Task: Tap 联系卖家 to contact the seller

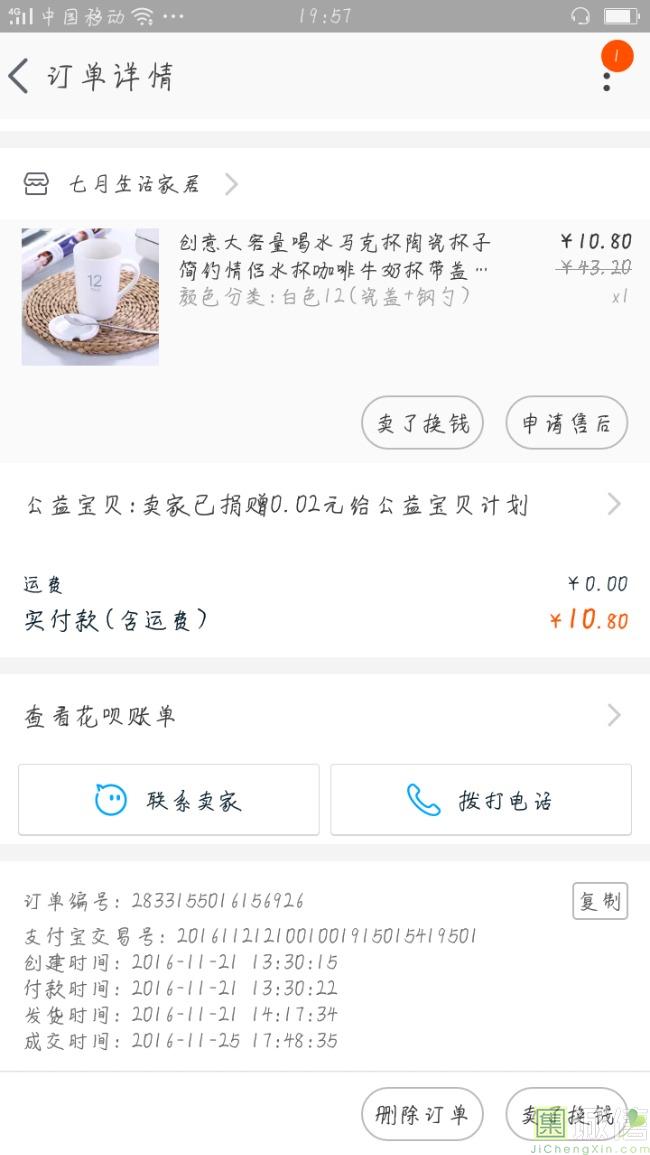Action: (x=169, y=800)
